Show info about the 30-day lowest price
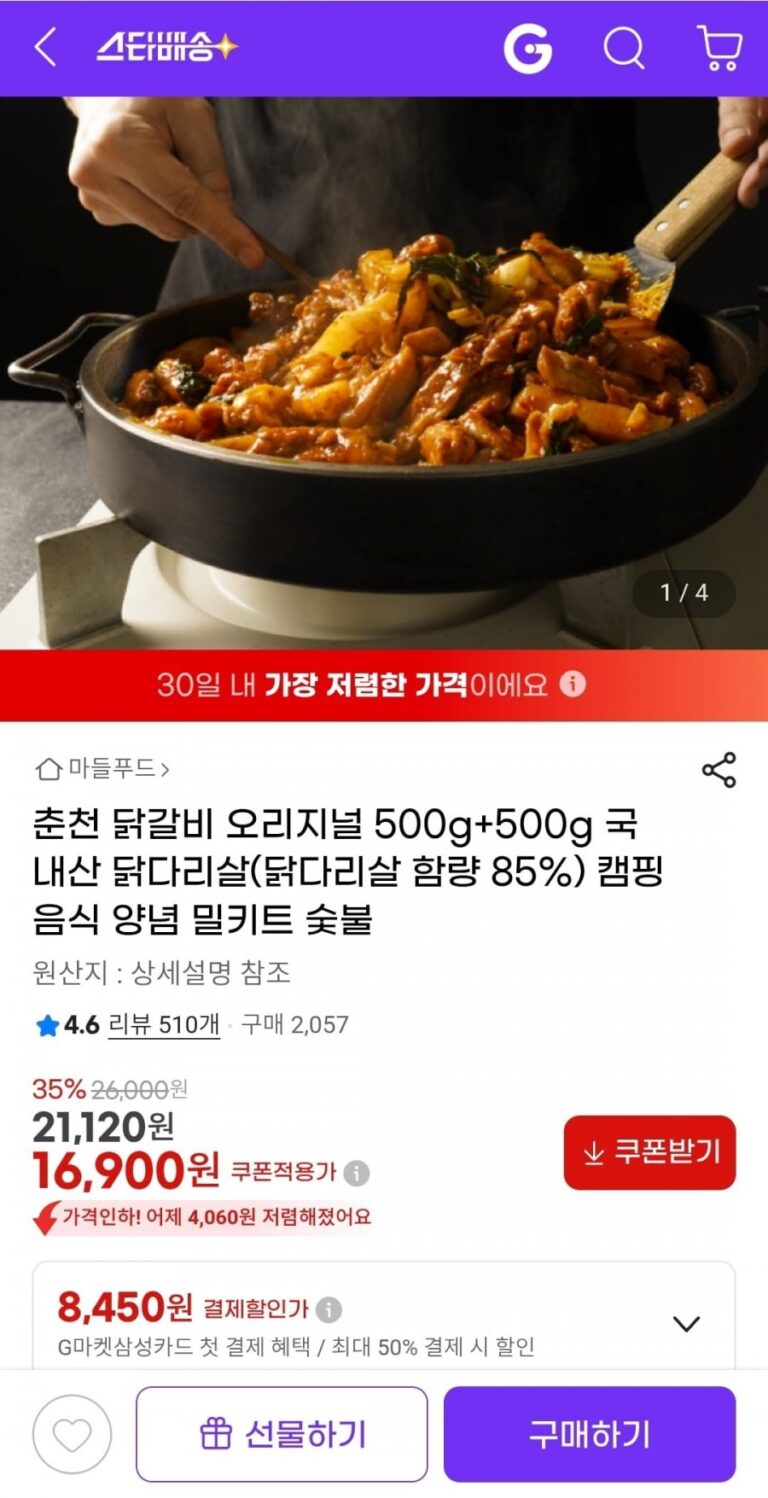 click(x=573, y=685)
